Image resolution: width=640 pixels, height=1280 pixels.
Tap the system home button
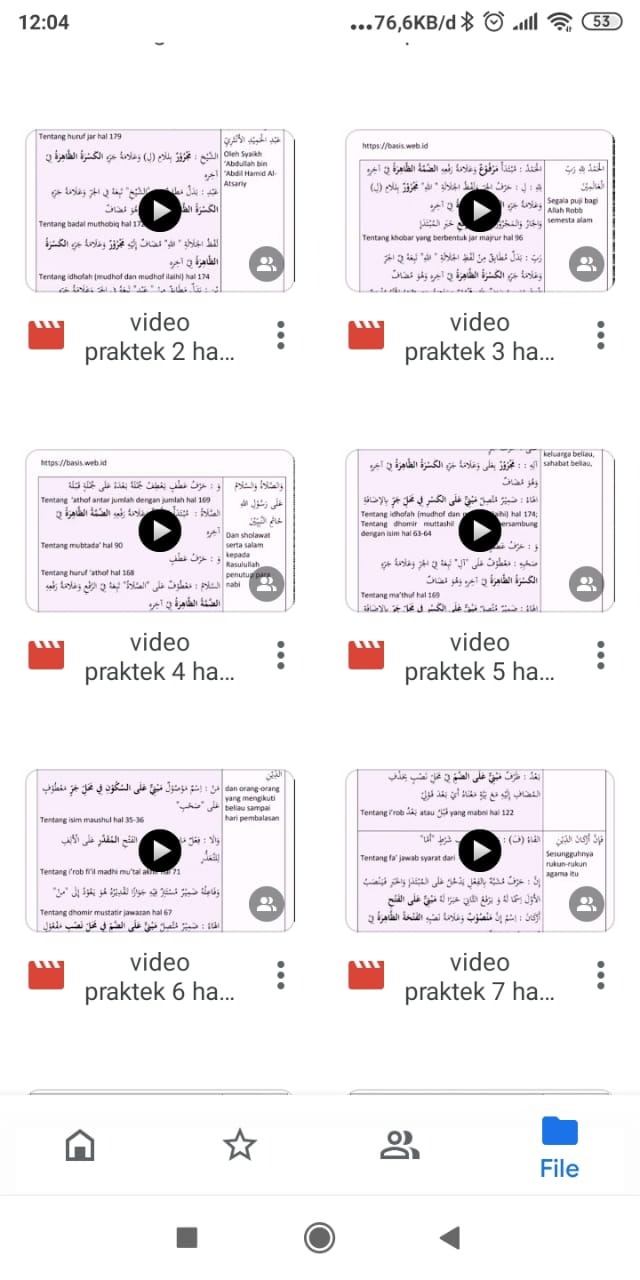(x=320, y=1238)
